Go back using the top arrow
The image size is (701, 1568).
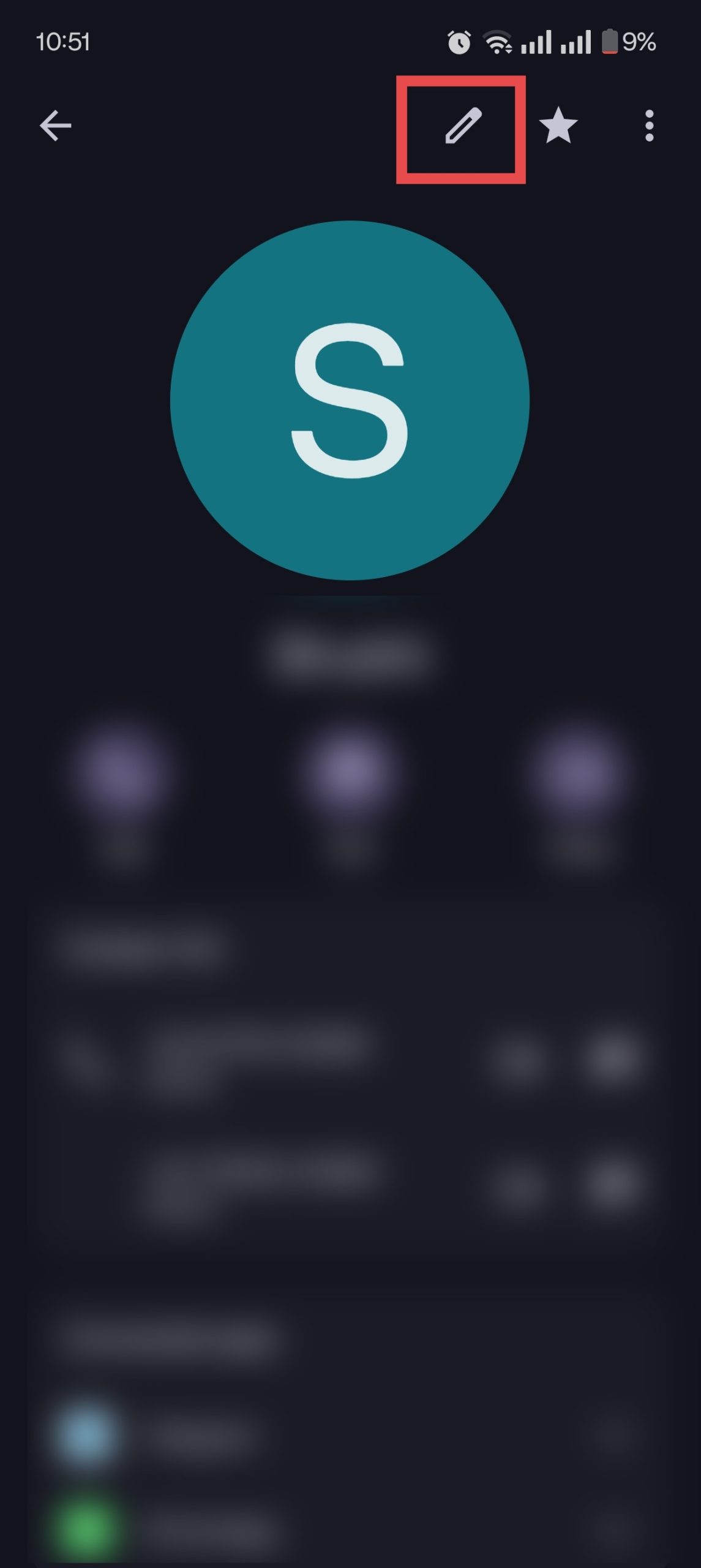point(55,126)
